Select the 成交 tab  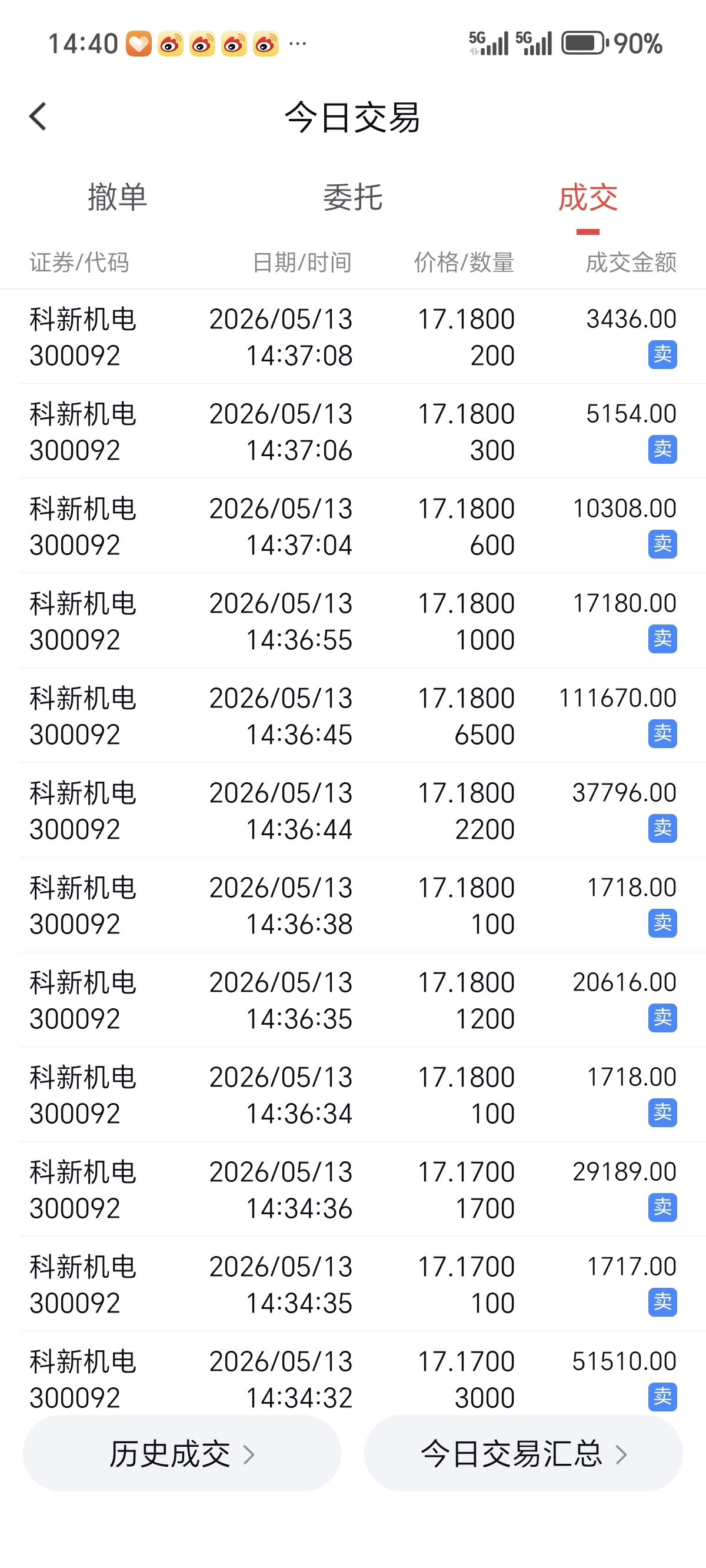pyautogui.click(x=588, y=197)
